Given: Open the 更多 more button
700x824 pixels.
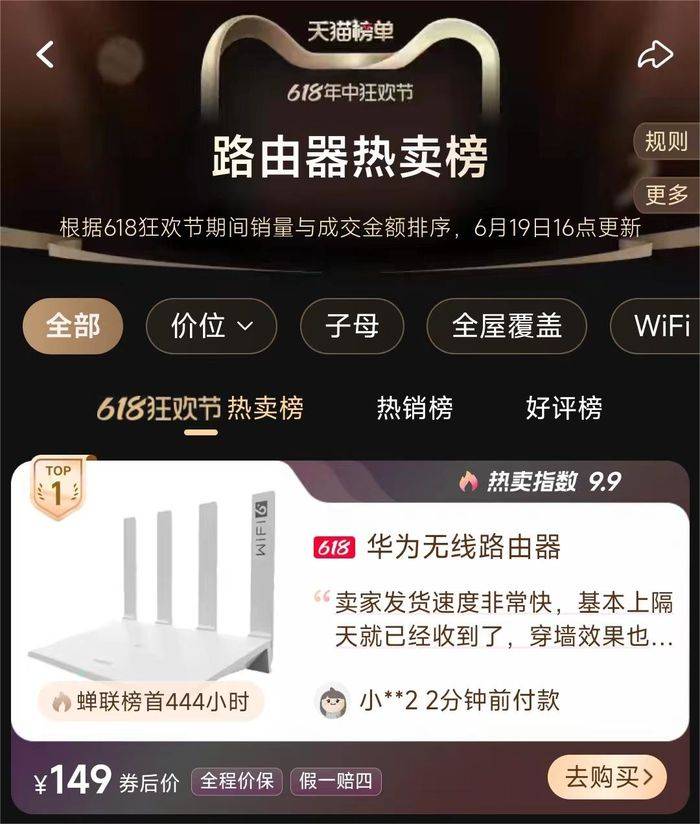Looking at the screenshot, I should point(666,194).
